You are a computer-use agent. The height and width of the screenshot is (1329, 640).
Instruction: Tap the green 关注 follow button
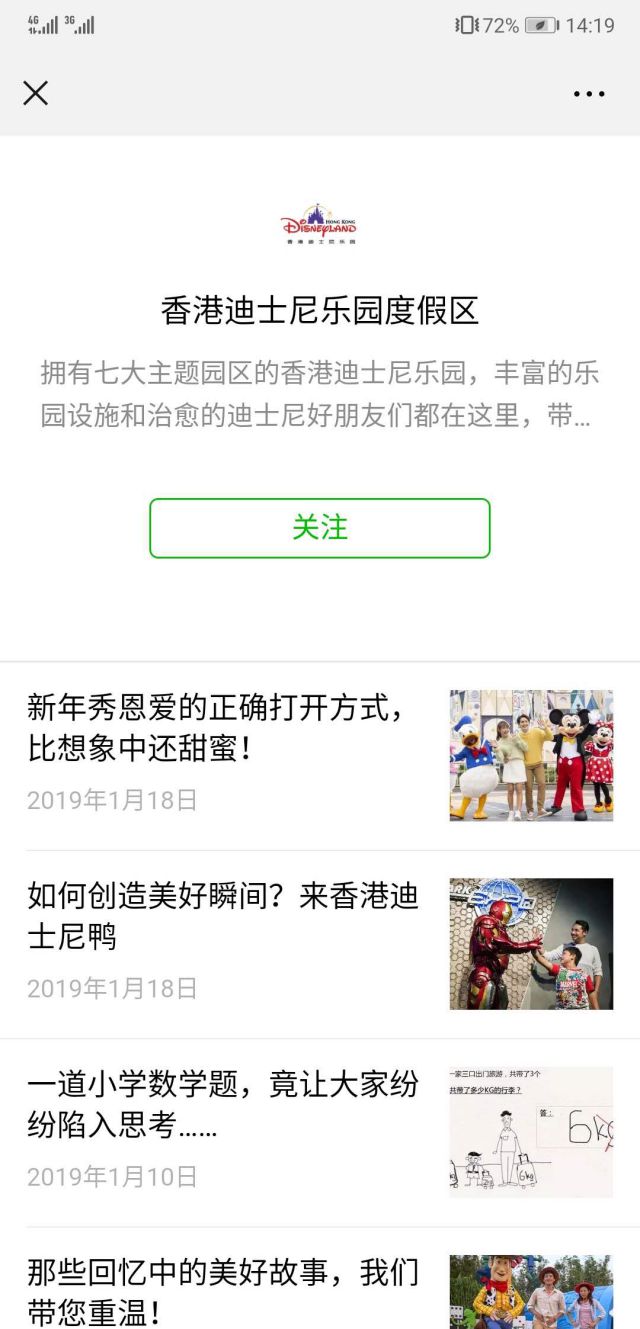click(x=320, y=528)
